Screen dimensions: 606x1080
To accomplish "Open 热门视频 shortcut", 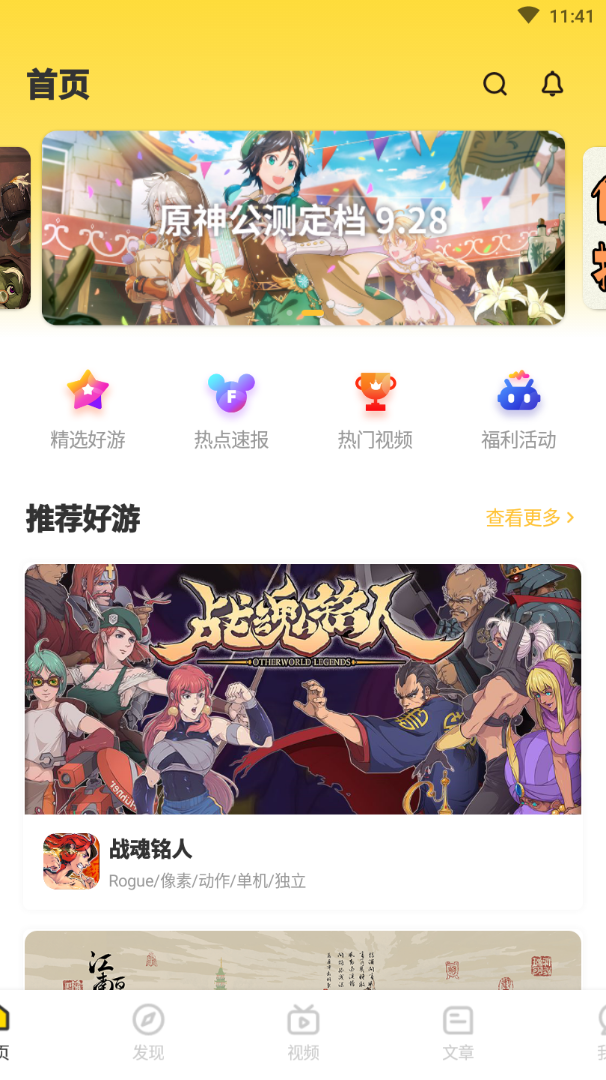I will pyautogui.click(x=375, y=410).
